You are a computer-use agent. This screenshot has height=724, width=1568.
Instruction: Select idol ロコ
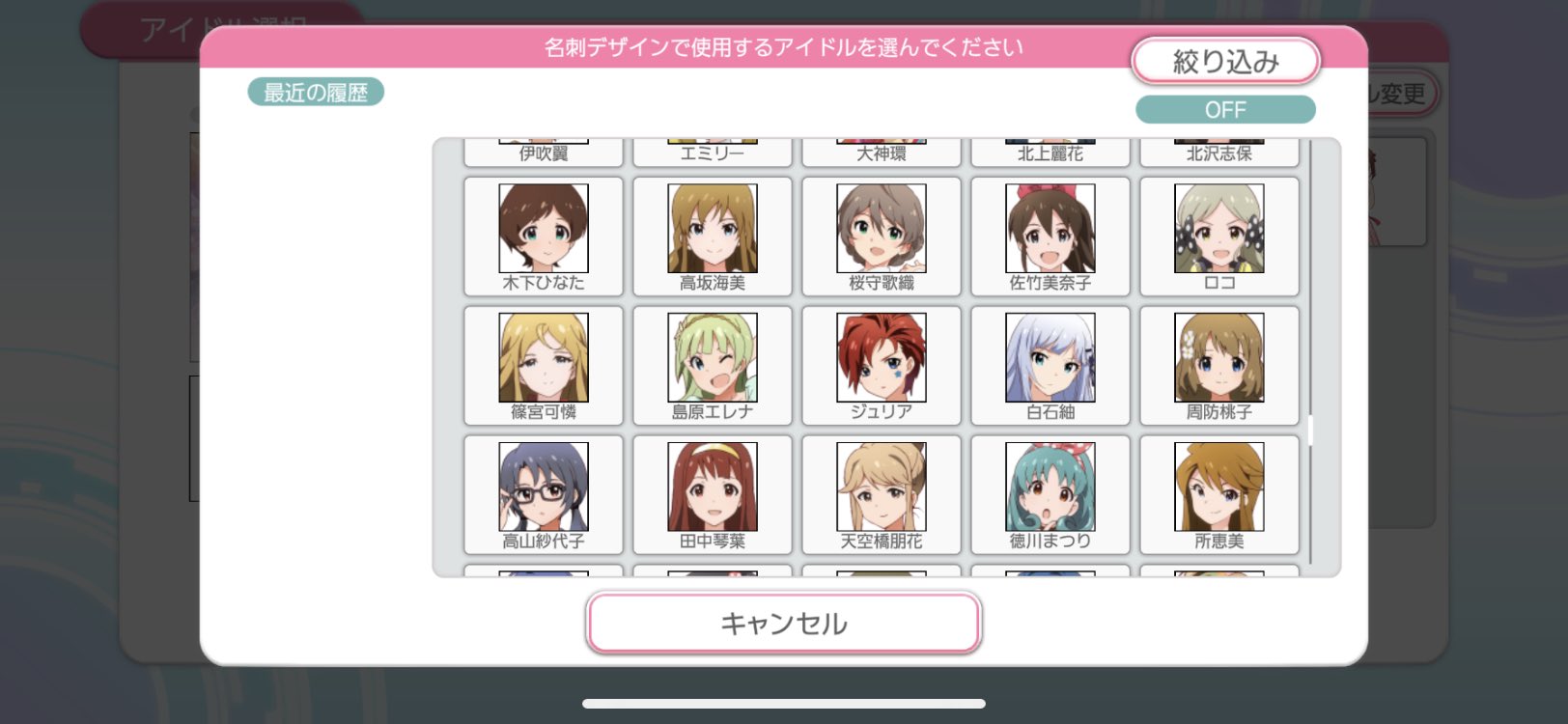[1219, 236]
